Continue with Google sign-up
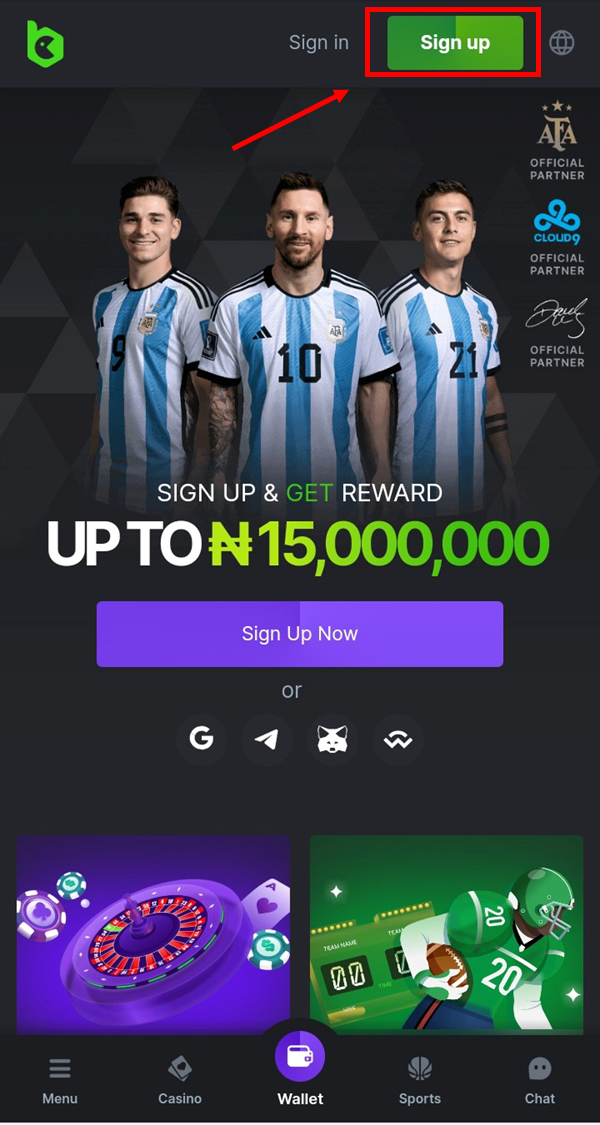The width and height of the screenshot is (600, 1125). click(201, 739)
